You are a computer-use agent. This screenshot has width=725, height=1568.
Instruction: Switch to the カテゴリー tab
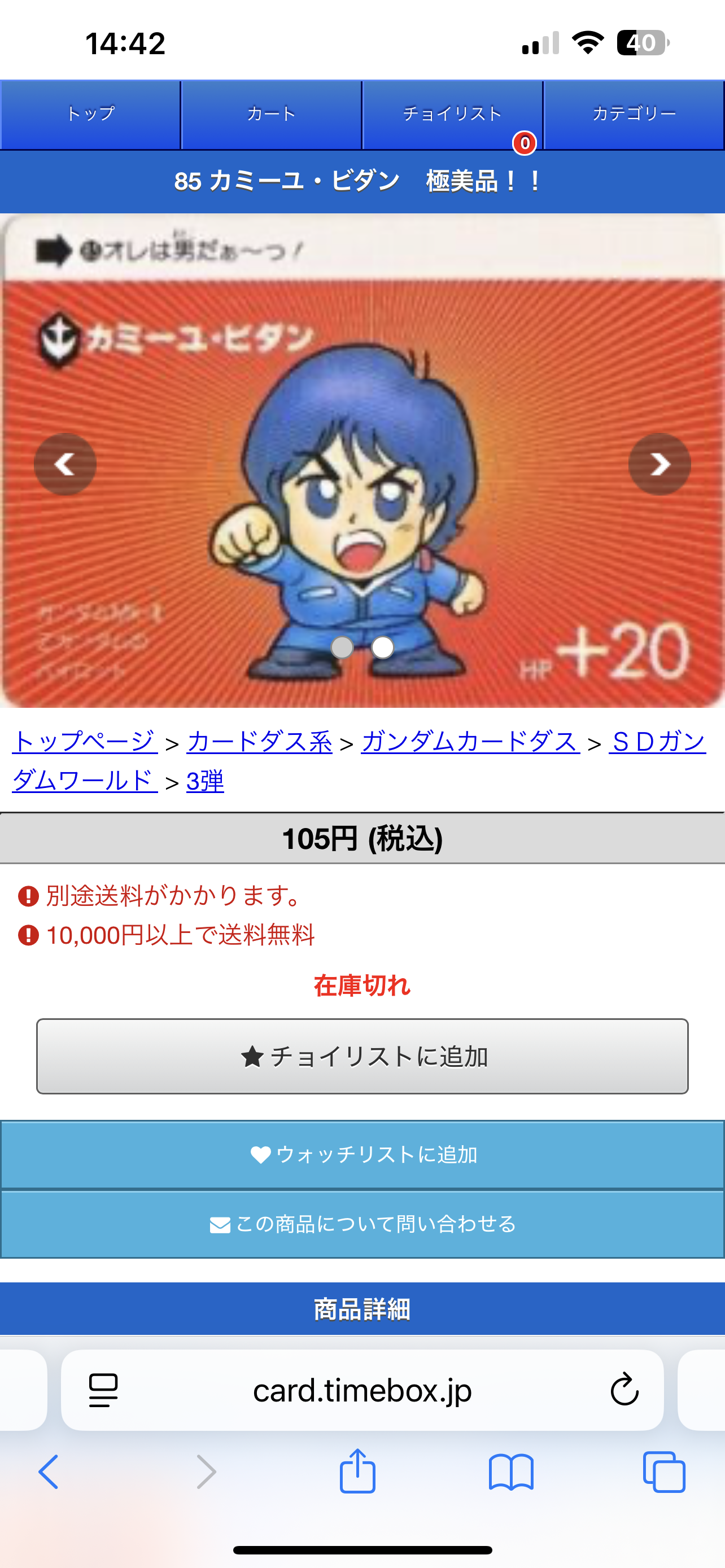634,115
